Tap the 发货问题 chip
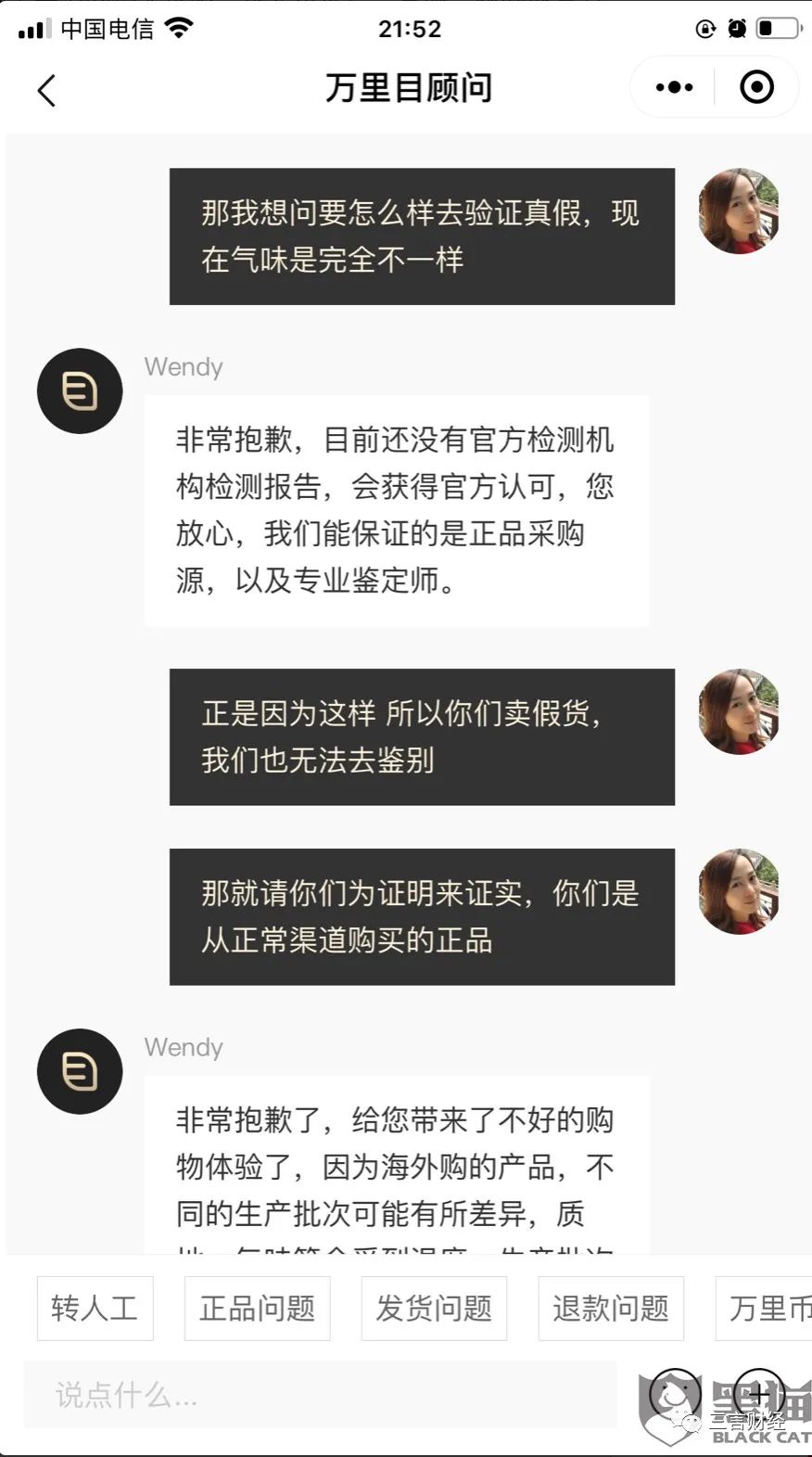This screenshot has height=1457, width=812. click(x=434, y=1308)
